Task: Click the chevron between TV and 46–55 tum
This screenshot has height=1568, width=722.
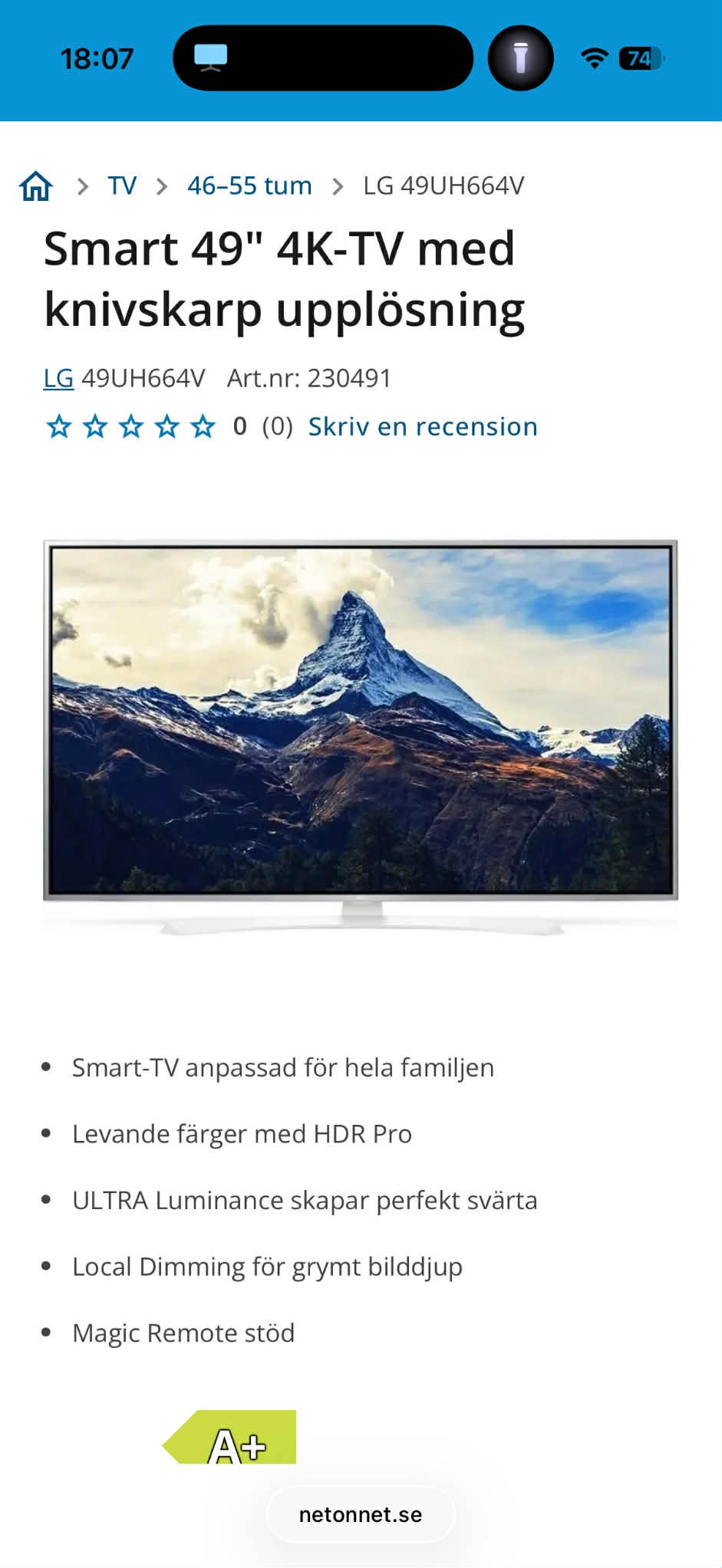Action: [x=162, y=185]
